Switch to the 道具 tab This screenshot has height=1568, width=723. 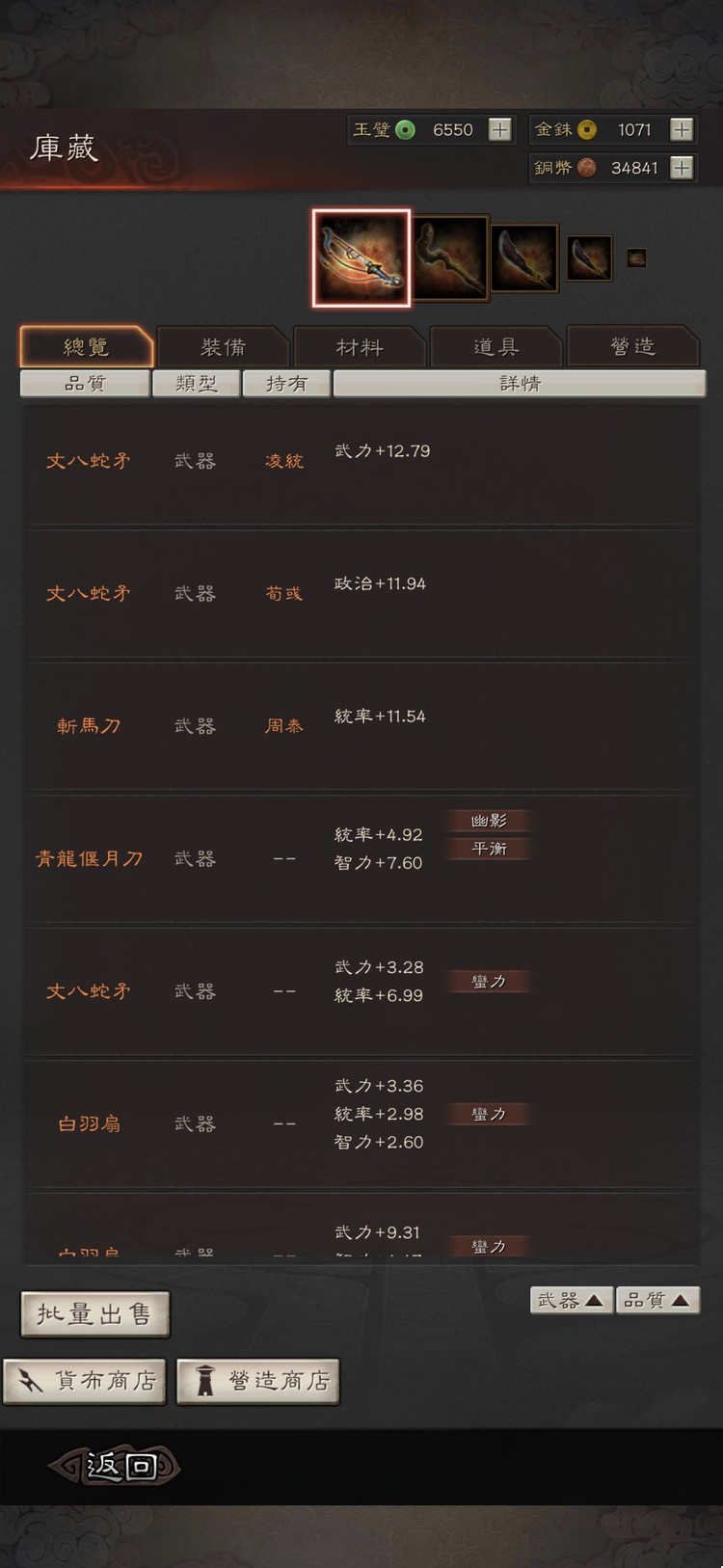[x=495, y=346]
